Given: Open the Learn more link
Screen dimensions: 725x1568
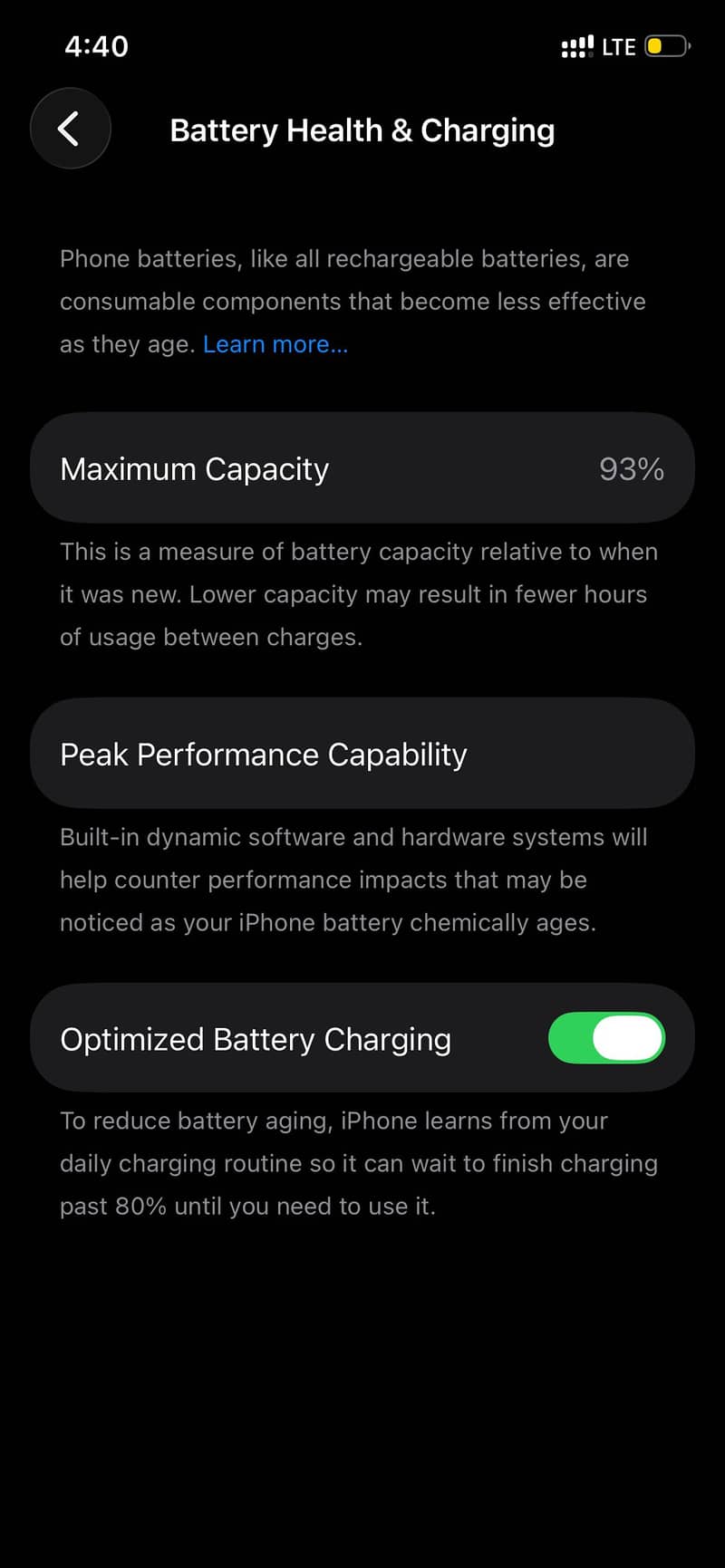Looking at the screenshot, I should point(275,344).
